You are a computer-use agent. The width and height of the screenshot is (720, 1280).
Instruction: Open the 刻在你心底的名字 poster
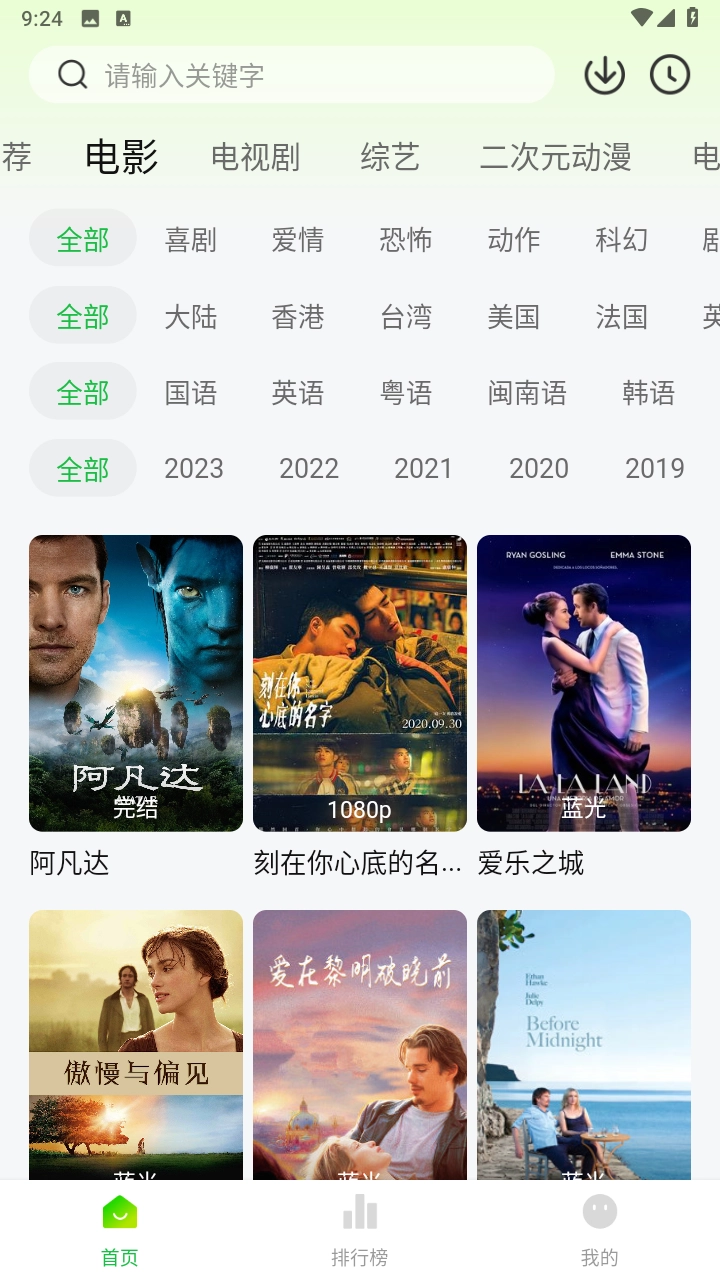click(x=359, y=682)
